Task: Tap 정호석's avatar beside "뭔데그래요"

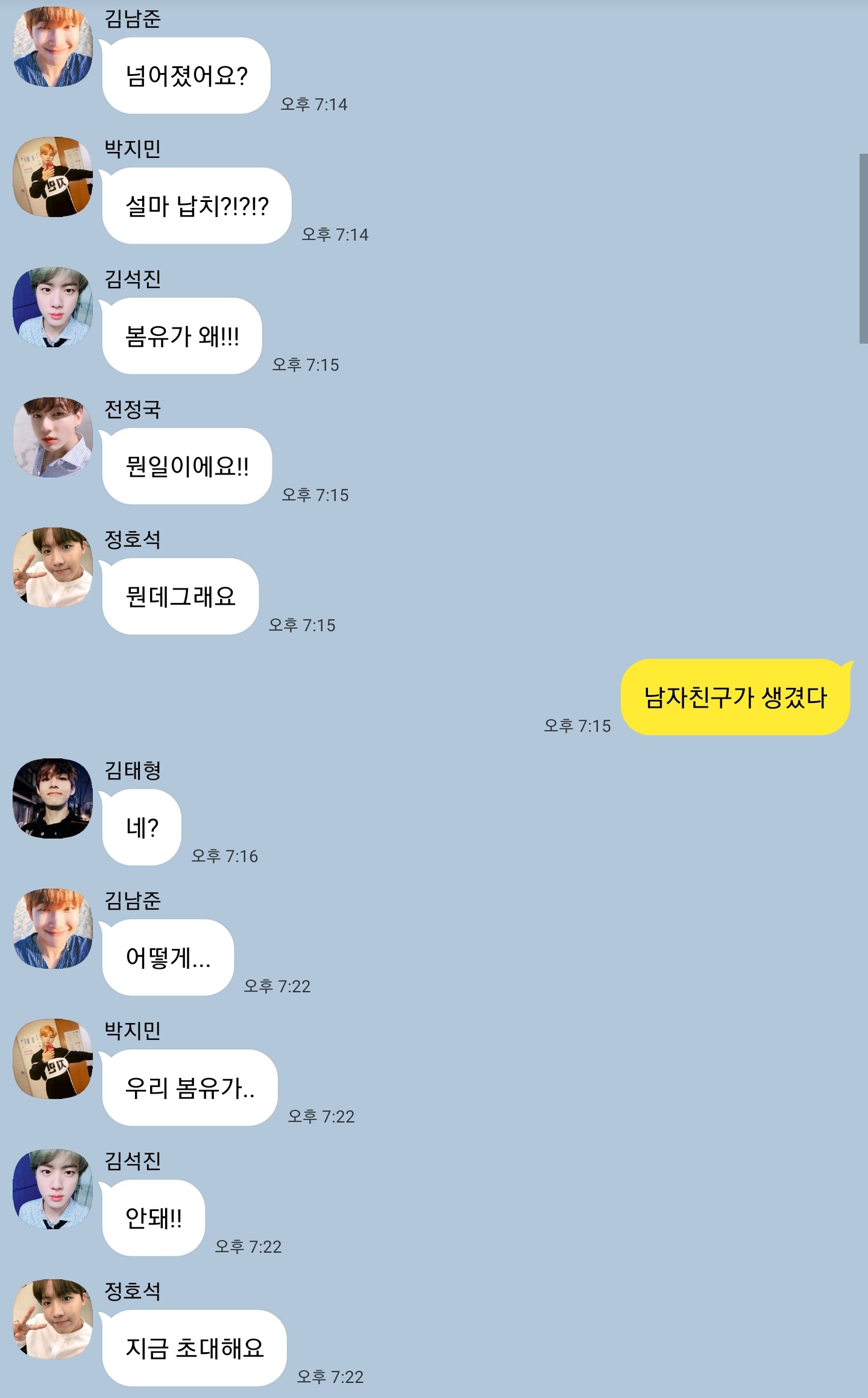Action: click(53, 567)
